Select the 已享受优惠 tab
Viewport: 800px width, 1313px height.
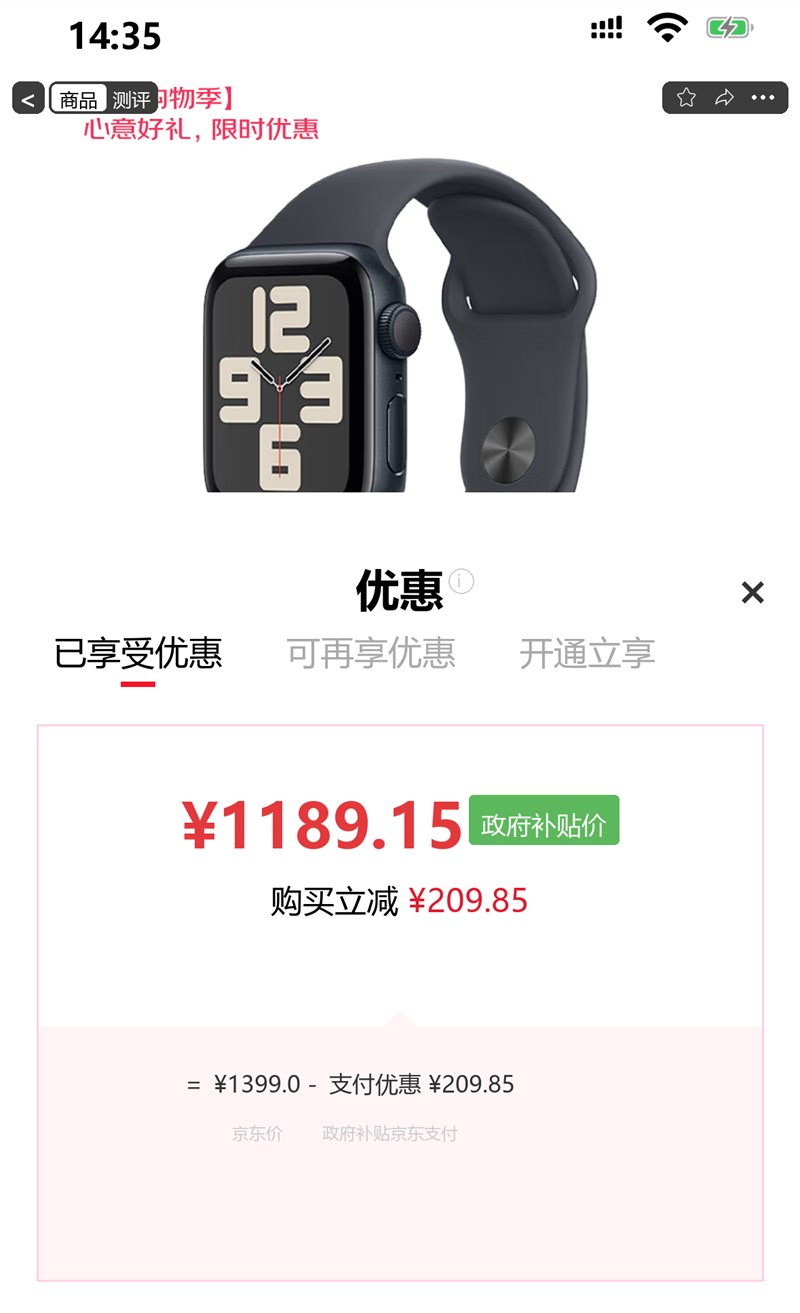(x=140, y=654)
